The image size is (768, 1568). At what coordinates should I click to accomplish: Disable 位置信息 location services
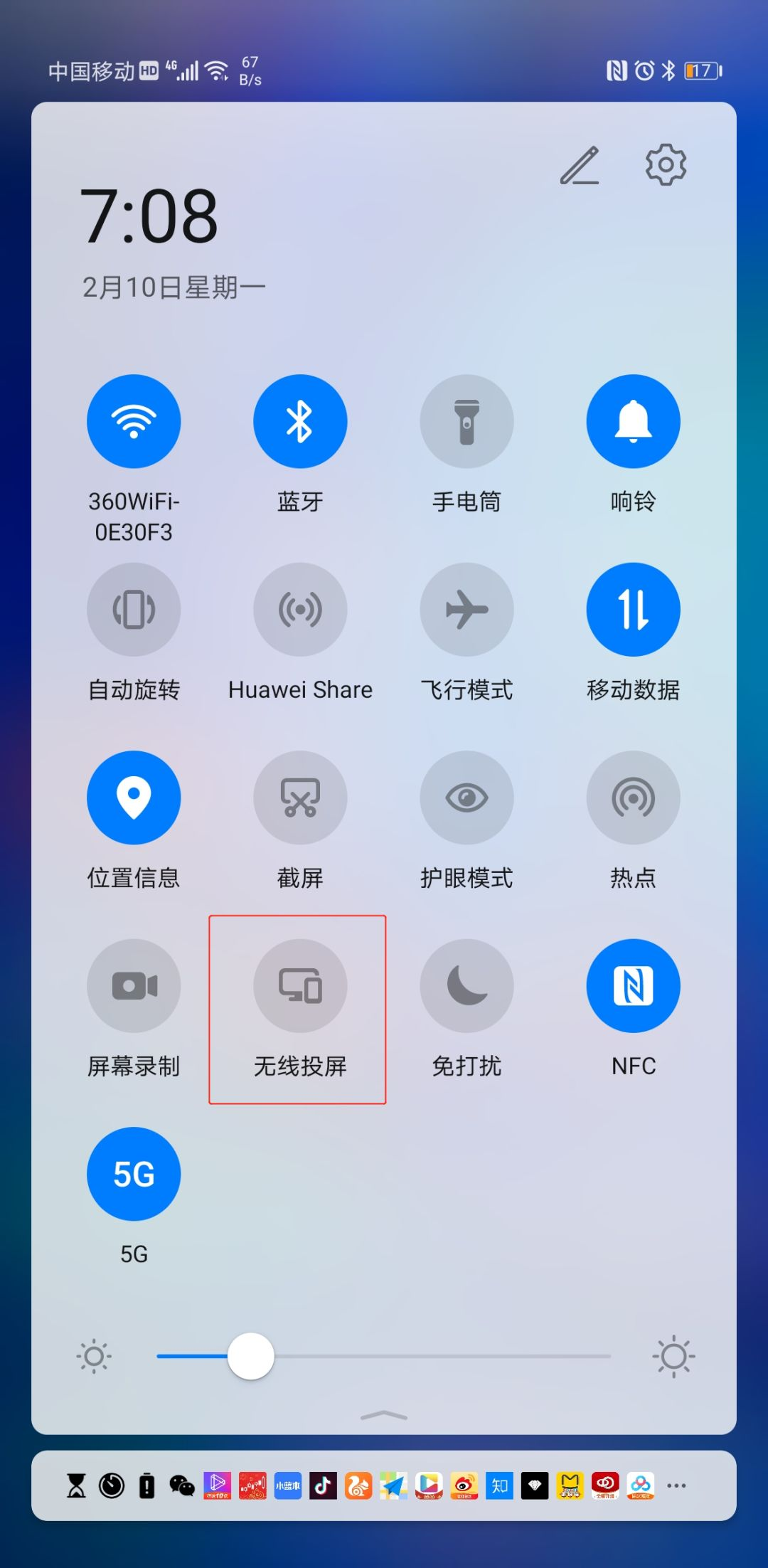pyautogui.click(x=134, y=798)
